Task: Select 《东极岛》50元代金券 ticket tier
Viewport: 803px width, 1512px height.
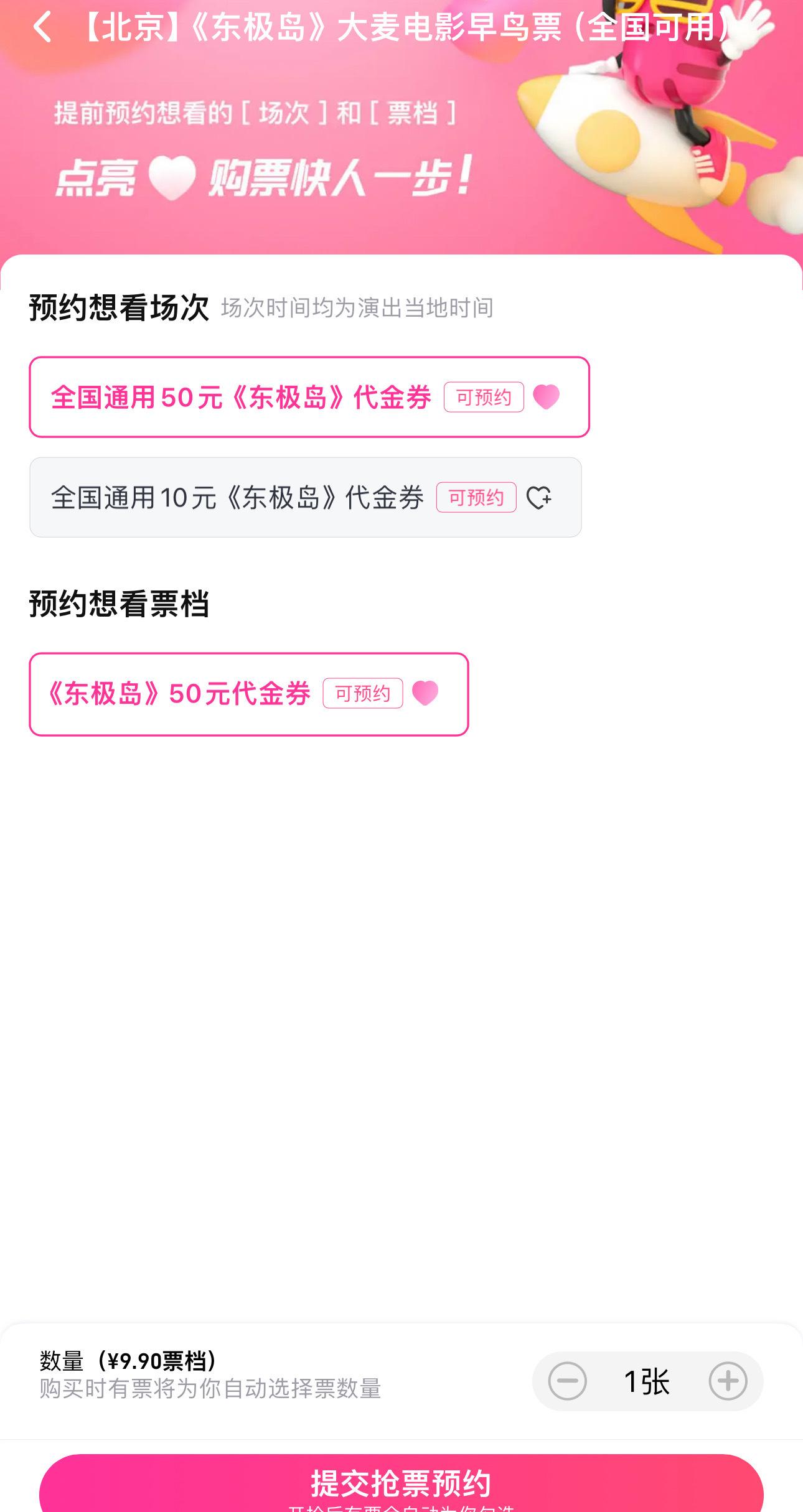Action: pyautogui.click(x=248, y=694)
